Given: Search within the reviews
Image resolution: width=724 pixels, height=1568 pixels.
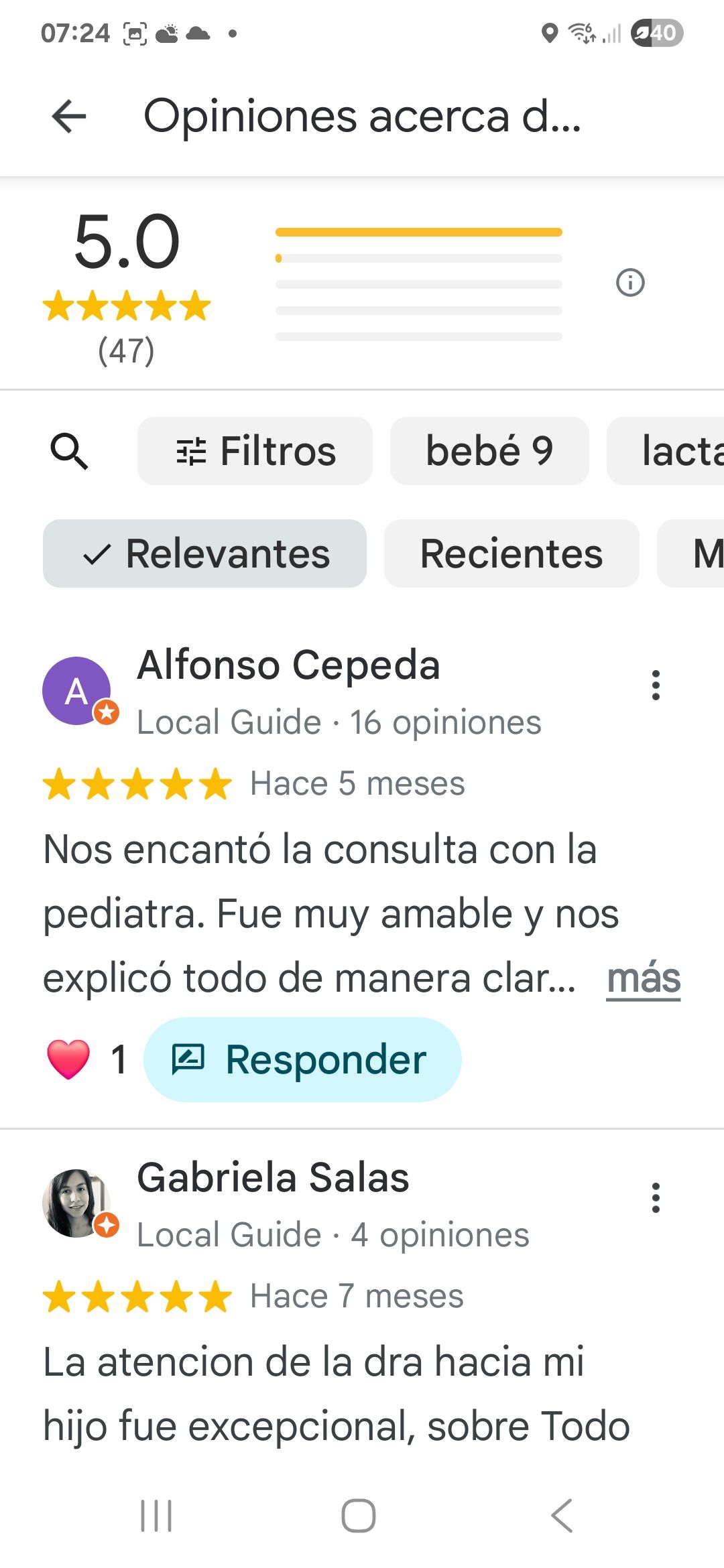Looking at the screenshot, I should (x=69, y=451).
